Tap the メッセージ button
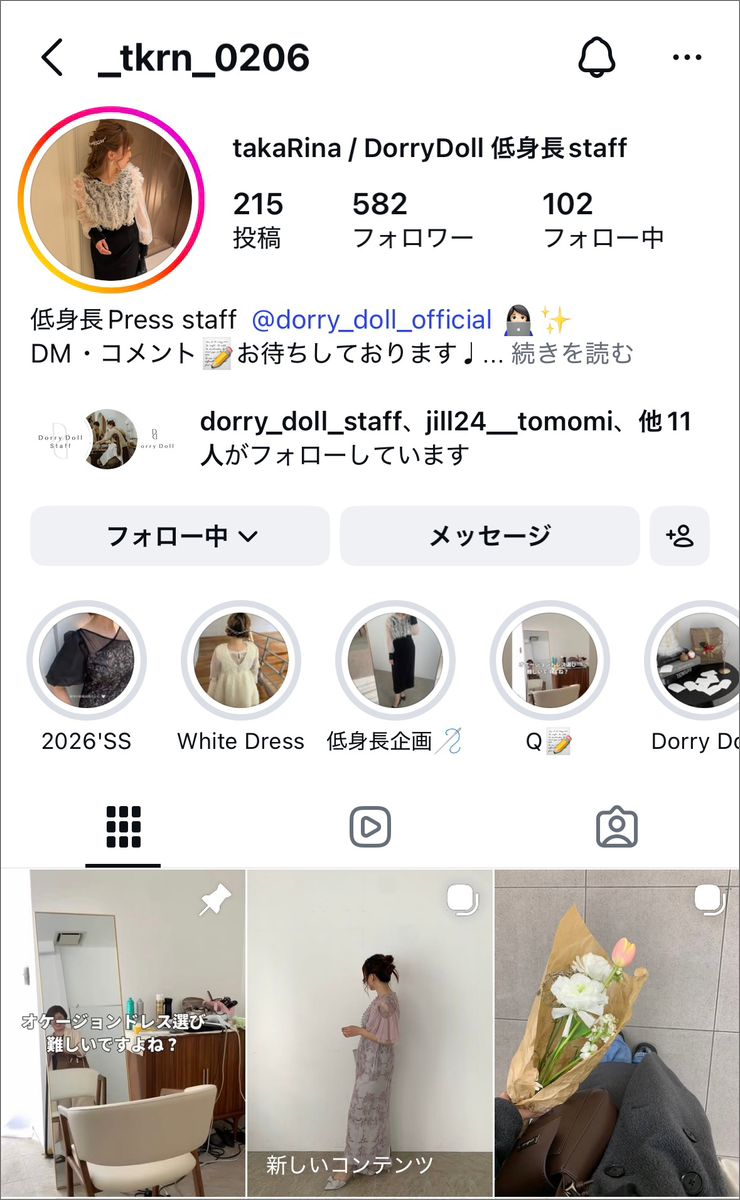740x1200 pixels. click(489, 536)
